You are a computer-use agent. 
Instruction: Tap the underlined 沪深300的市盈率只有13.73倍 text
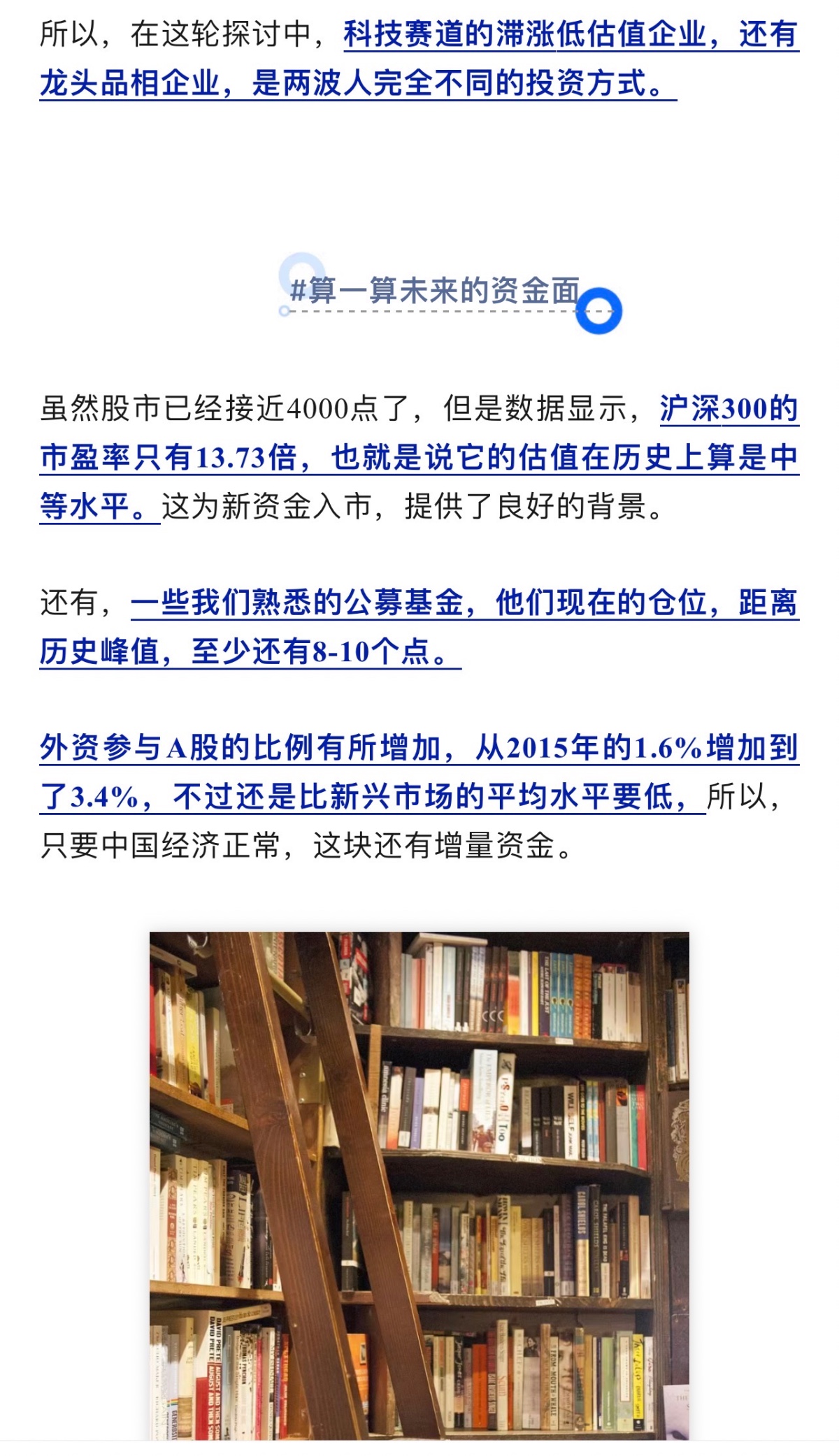pyautogui.click(x=419, y=458)
